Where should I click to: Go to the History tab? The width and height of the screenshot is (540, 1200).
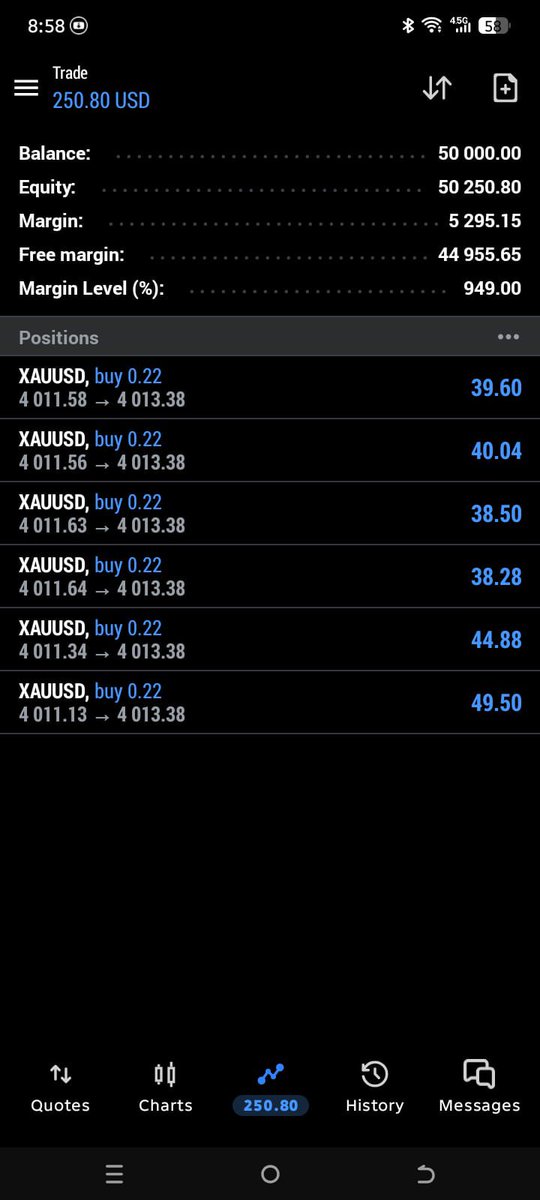pyautogui.click(x=374, y=1088)
